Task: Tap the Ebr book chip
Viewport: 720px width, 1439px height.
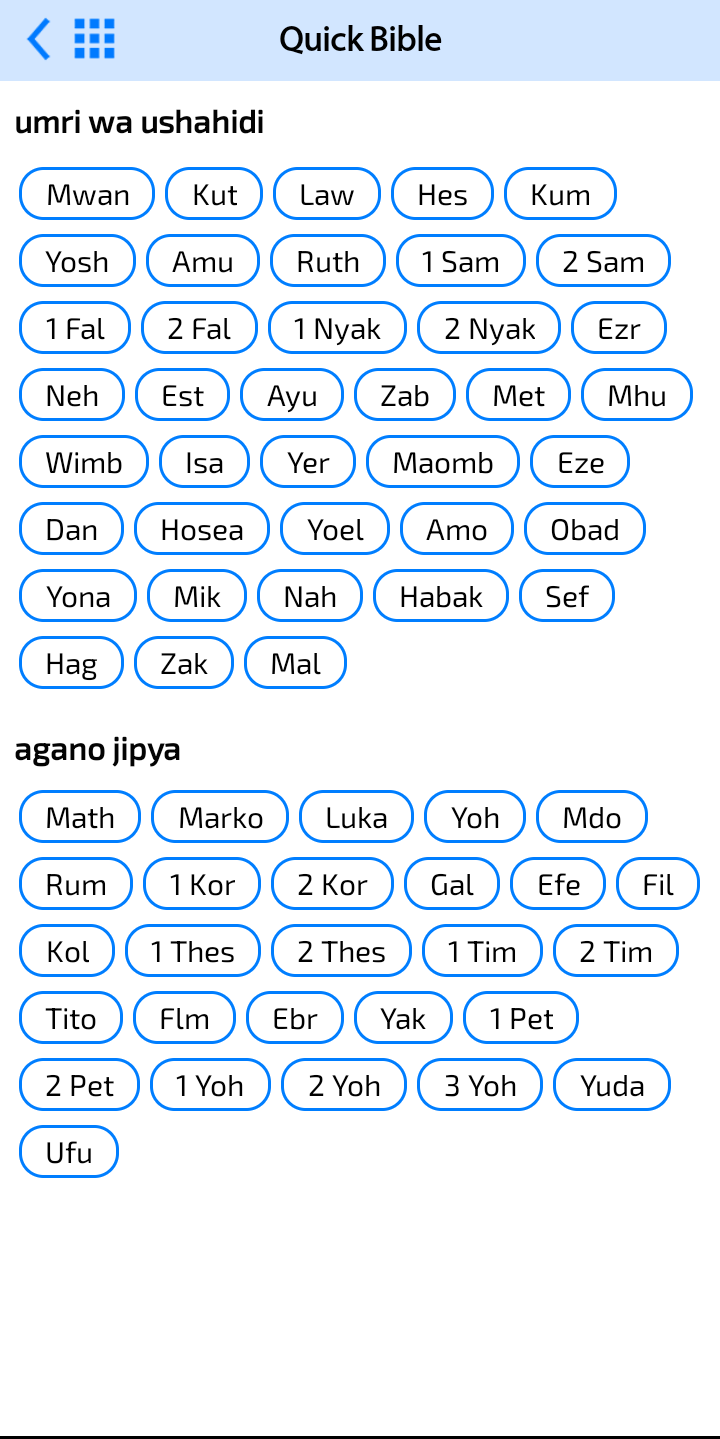Action: tap(295, 1018)
